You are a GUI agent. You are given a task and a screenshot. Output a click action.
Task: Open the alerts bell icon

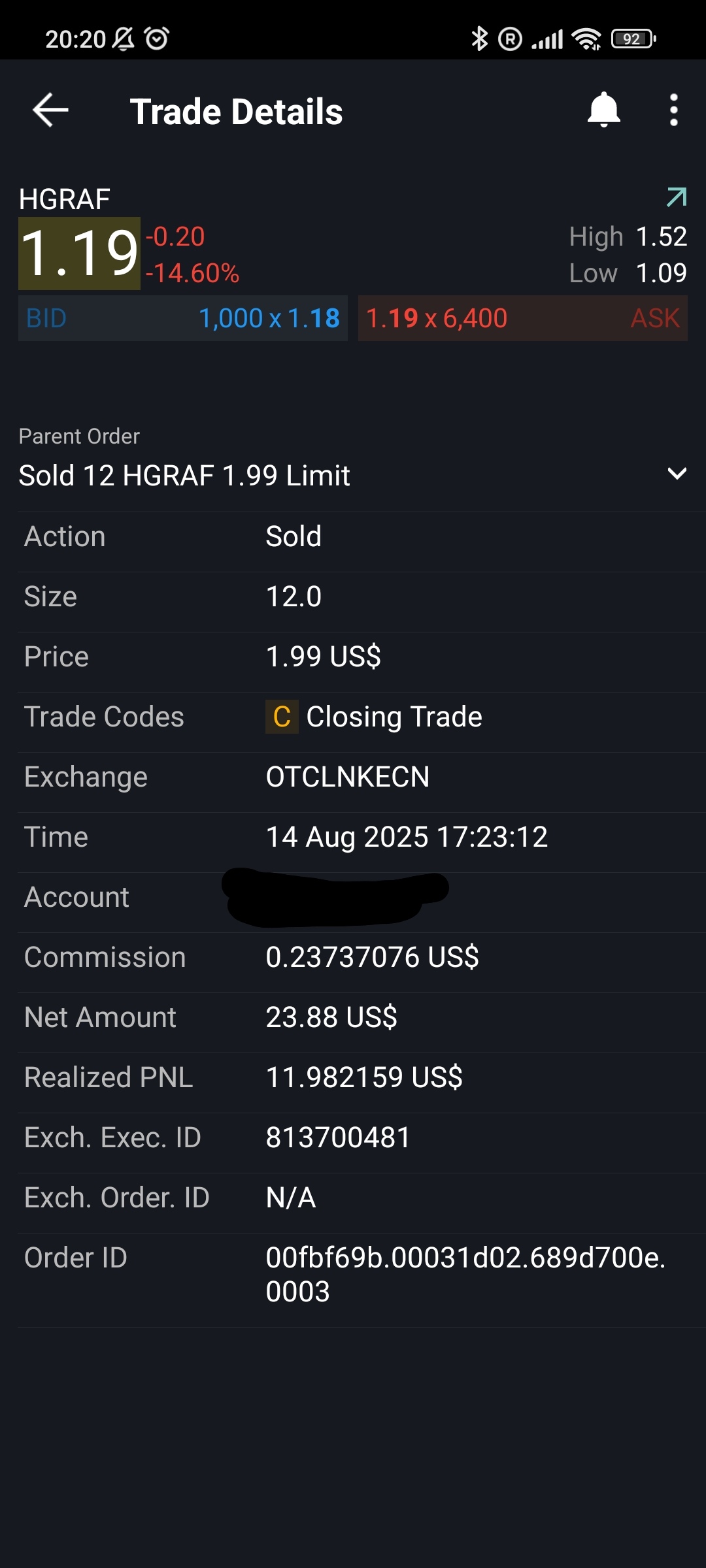pyautogui.click(x=603, y=110)
